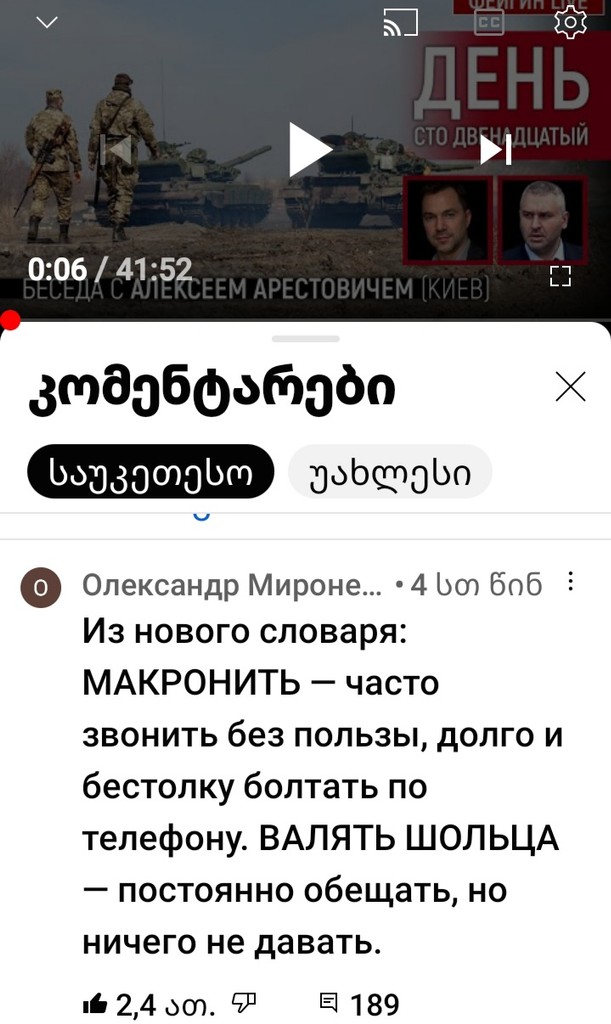Play the video

click(309, 150)
